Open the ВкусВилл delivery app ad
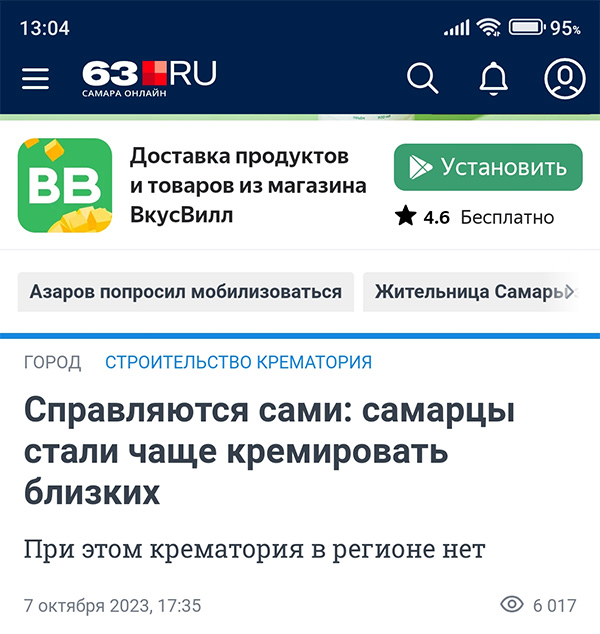The width and height of the screenshot is (600, 634). (x=248, y=185)
